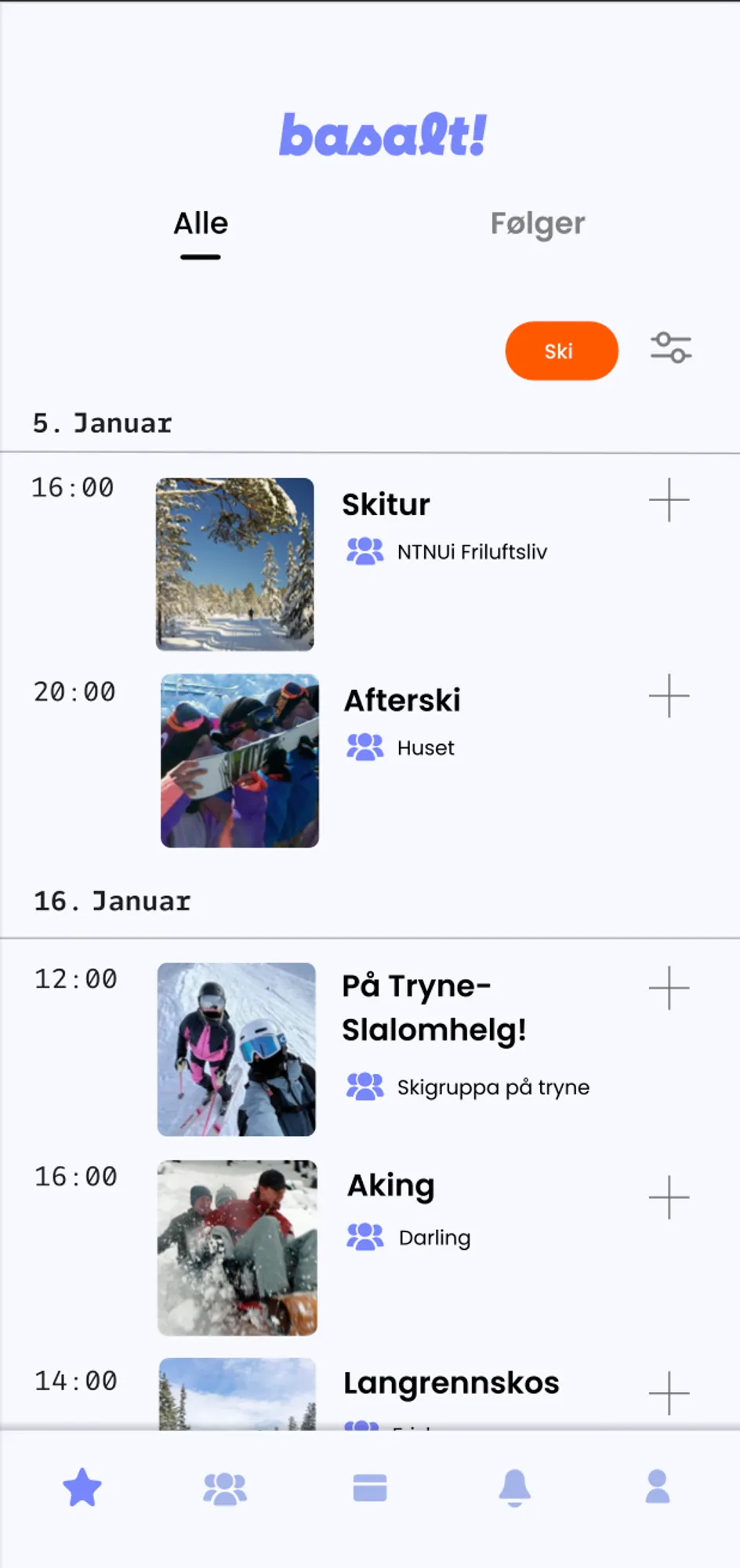Viewport: 740px width, 1568px height.
Task: Add the Afterski event with plus
Action: [x=669, y=696]
